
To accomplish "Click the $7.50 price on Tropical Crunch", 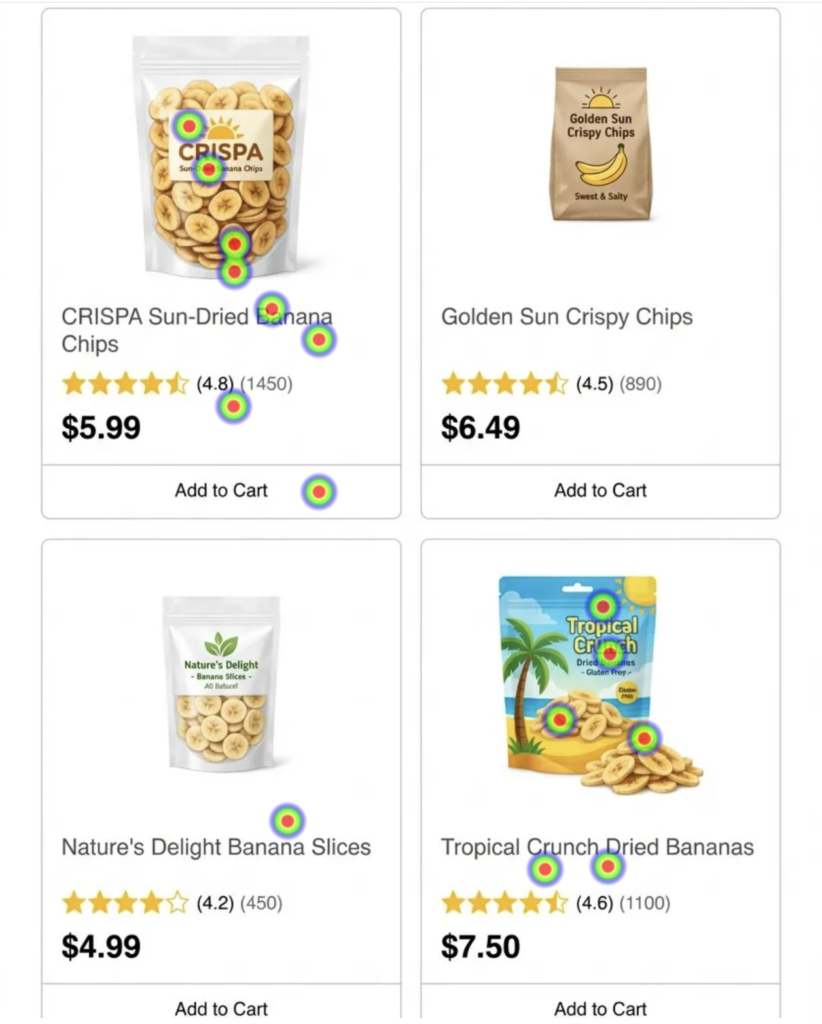I will pos(481,946).
